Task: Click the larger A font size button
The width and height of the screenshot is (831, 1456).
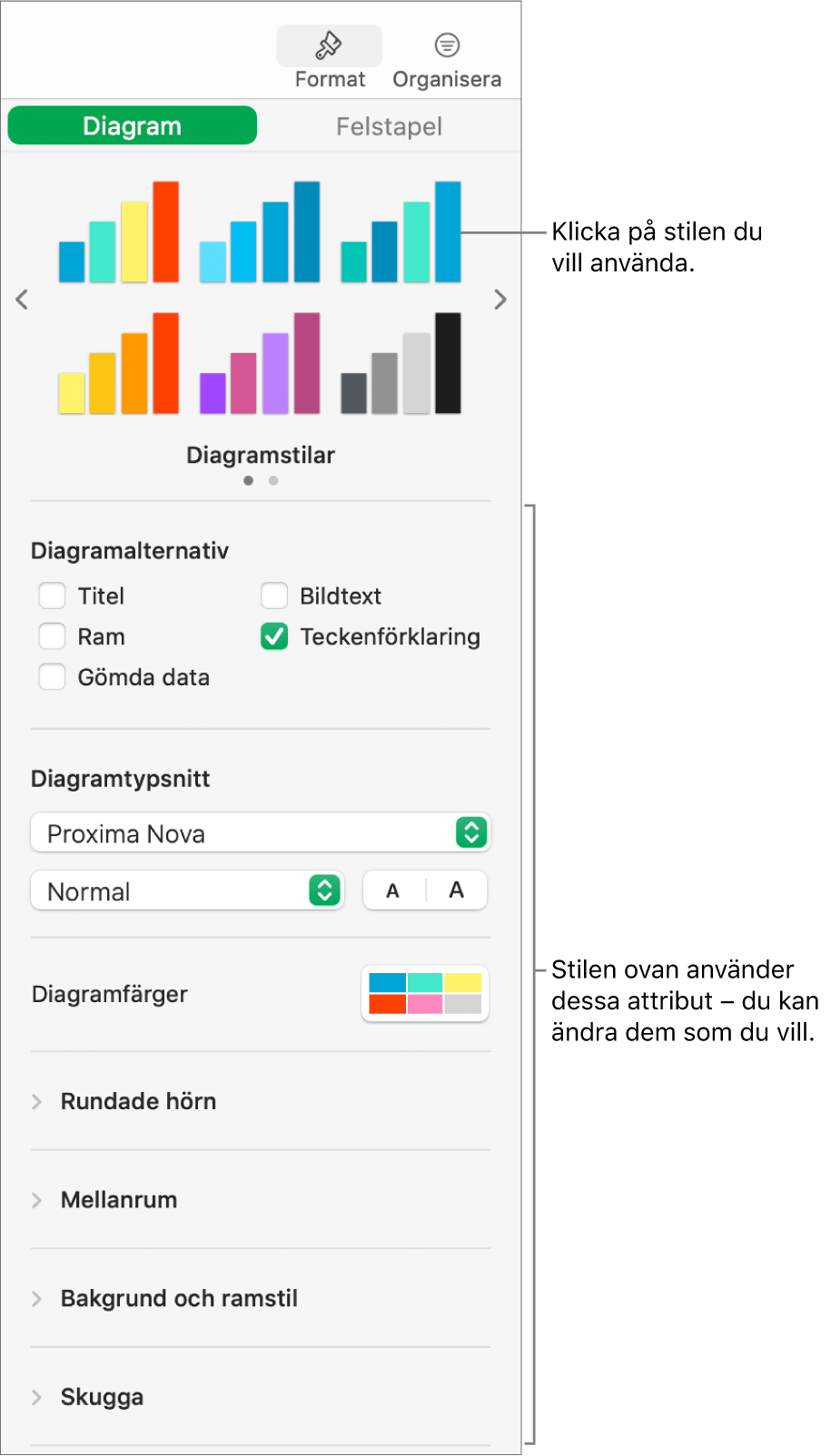Action: 456,890
